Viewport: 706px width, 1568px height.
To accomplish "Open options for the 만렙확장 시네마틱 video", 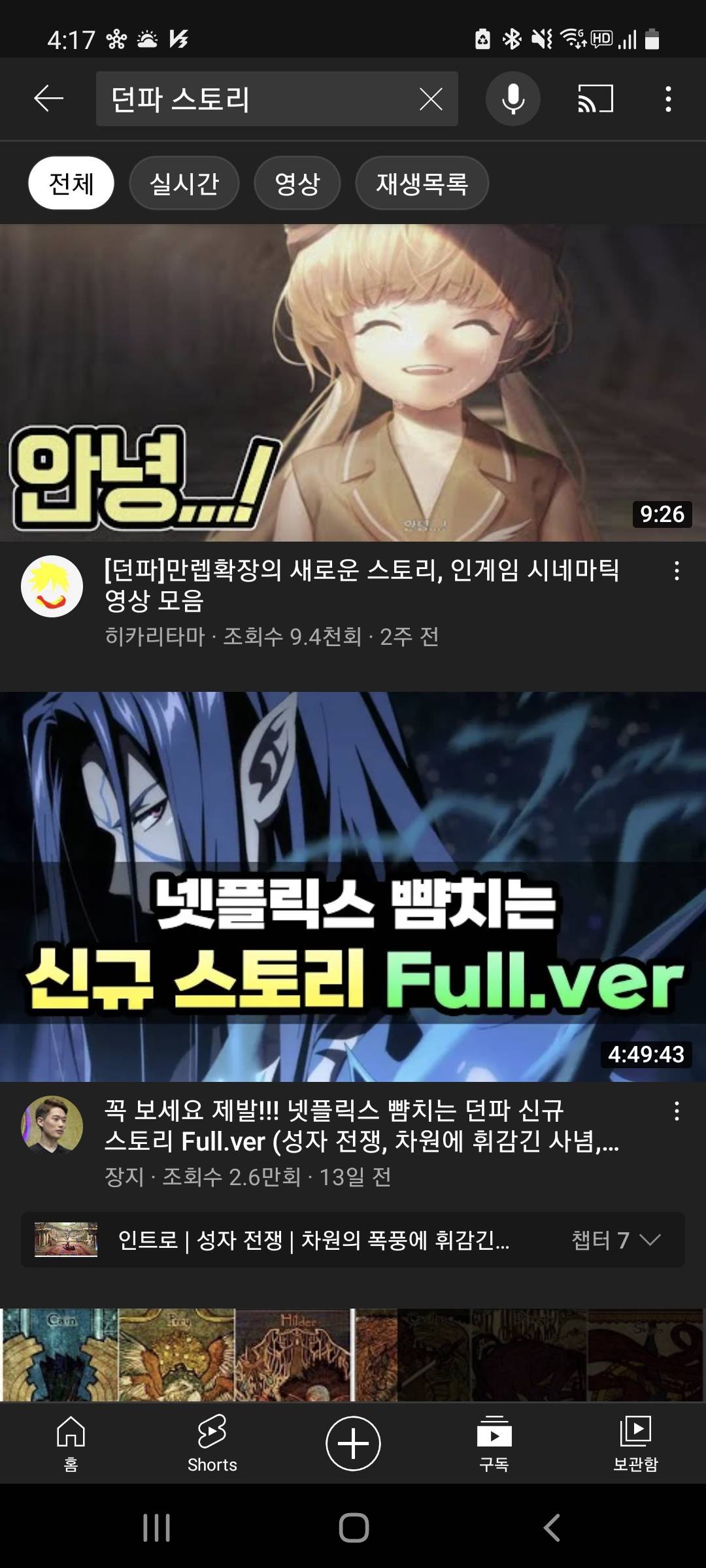I will pyautogui.click(x=677, y=571).
